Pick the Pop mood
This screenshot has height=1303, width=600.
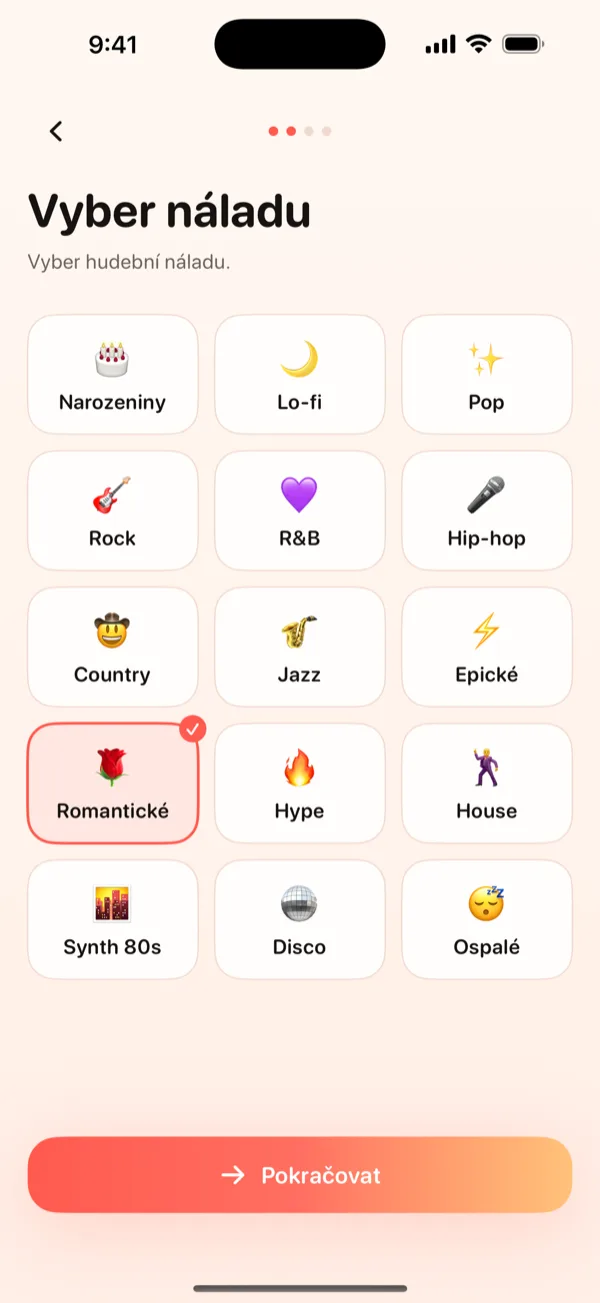pos(487,374)
